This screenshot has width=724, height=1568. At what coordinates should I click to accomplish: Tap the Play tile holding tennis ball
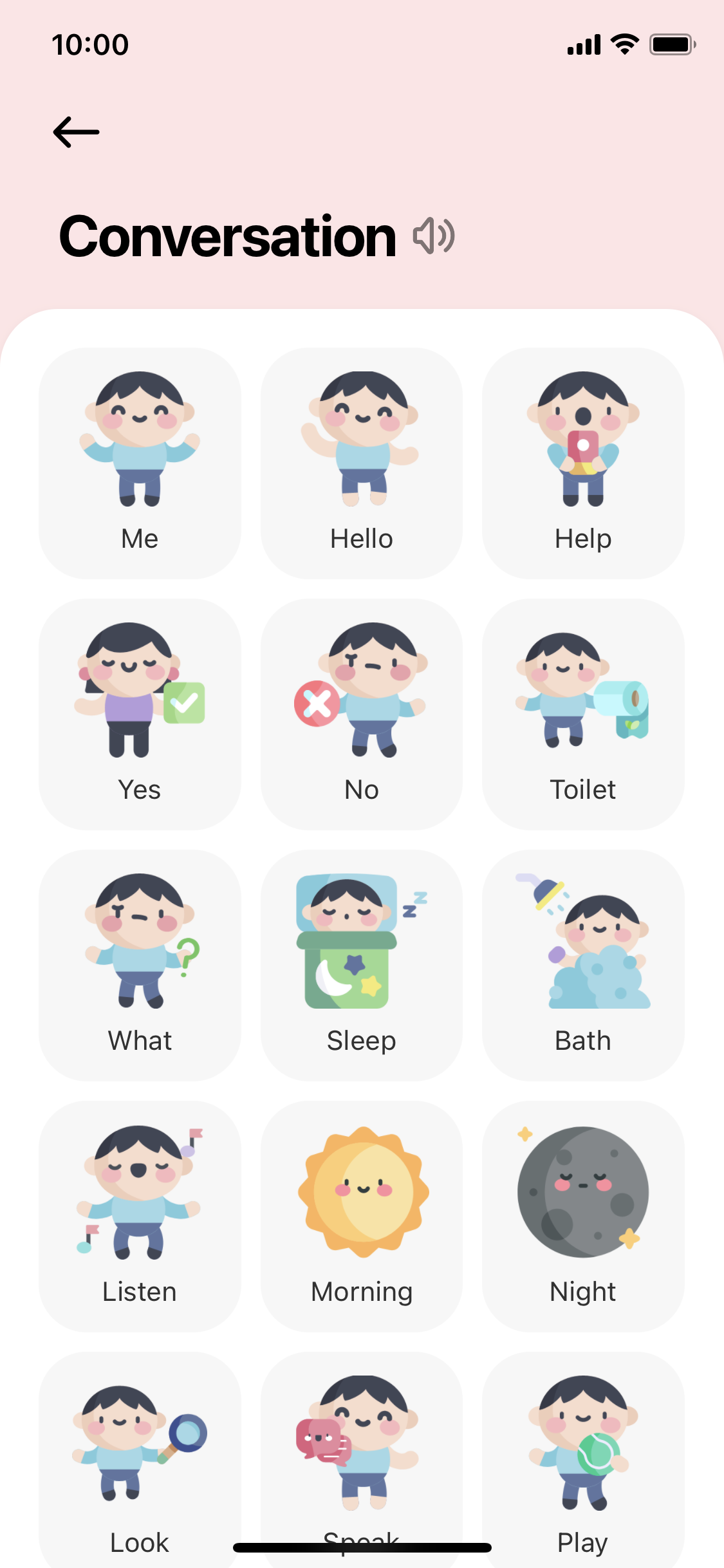coord(583,1461)
